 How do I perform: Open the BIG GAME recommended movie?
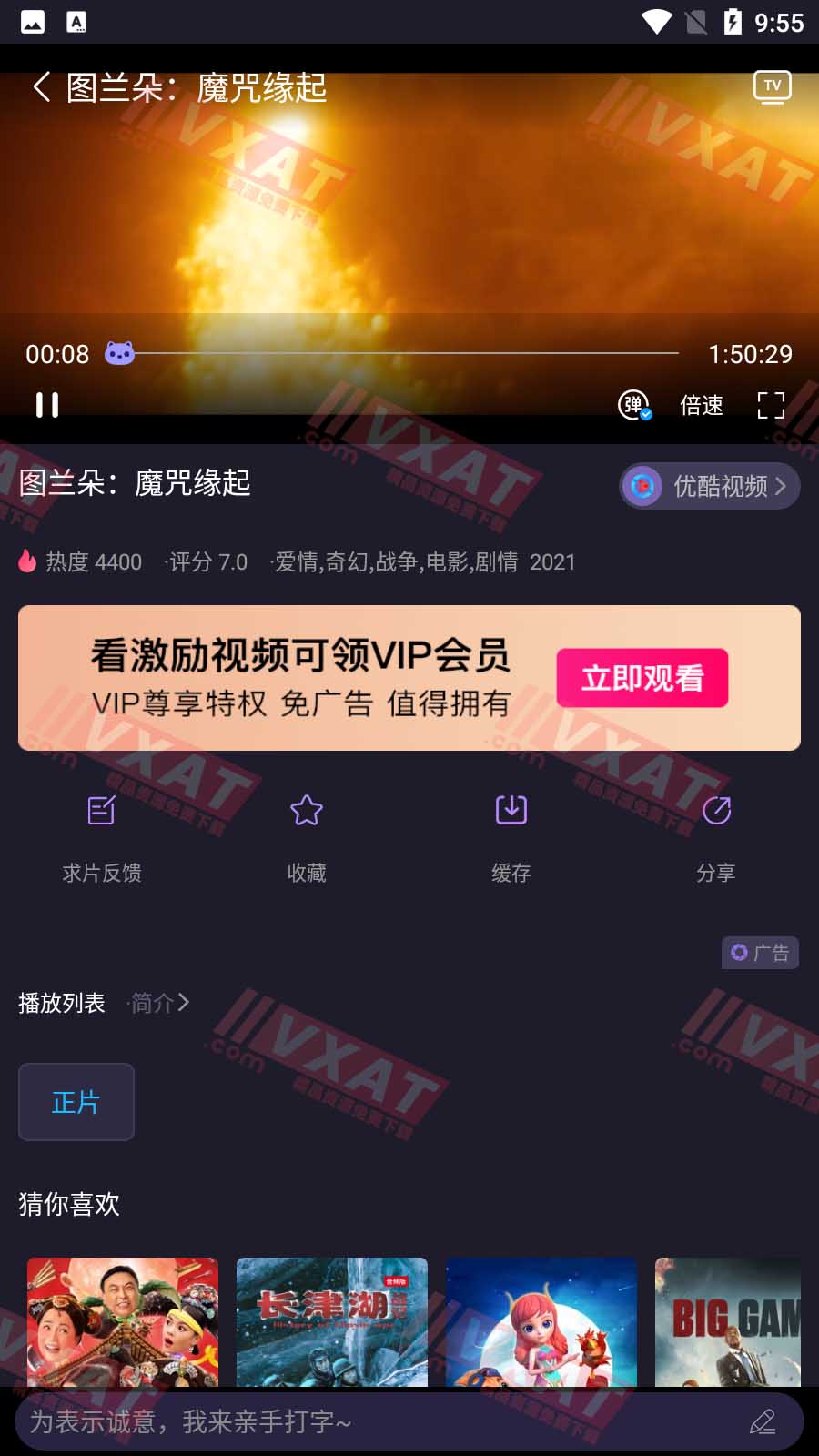[x=728, y=1321]
